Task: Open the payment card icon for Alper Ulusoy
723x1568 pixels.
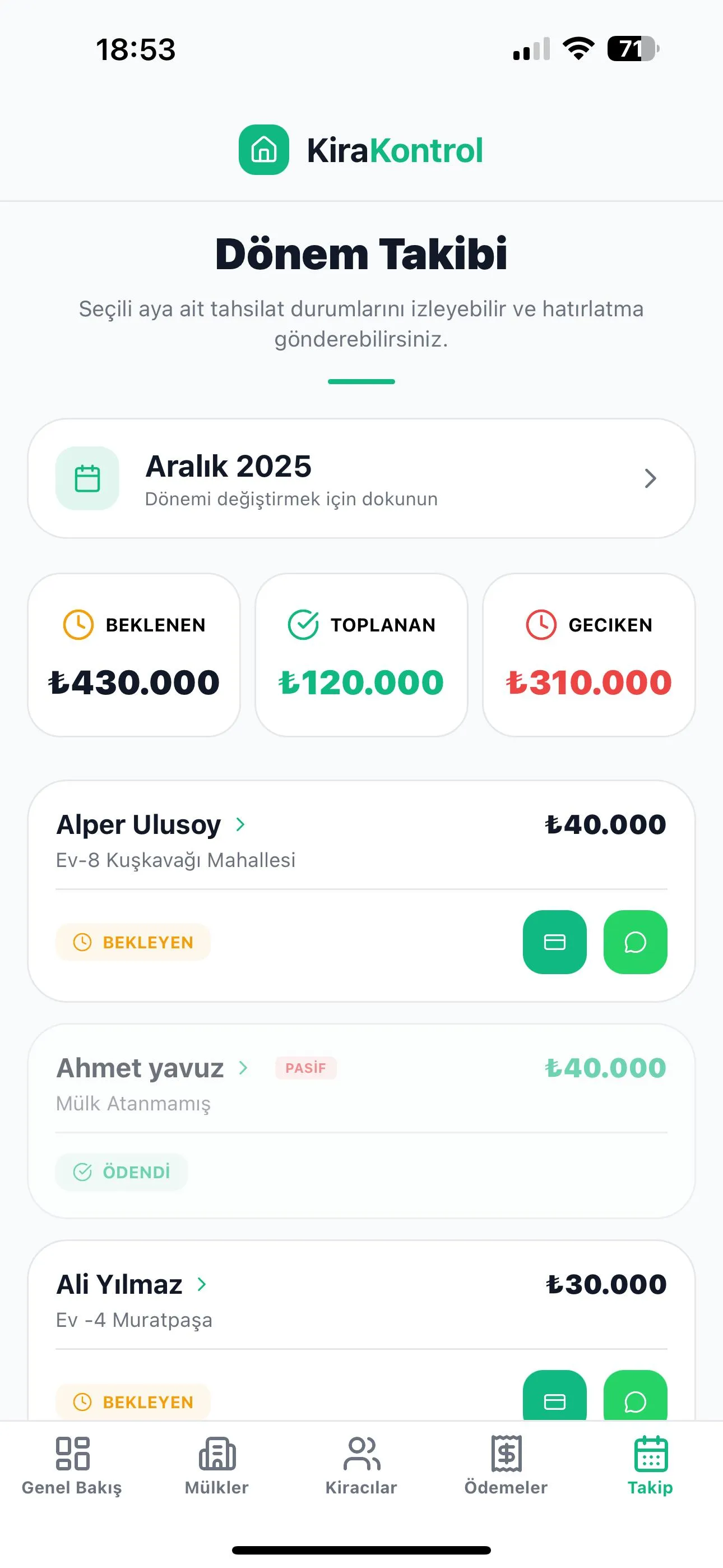Action: (x=554, y=942)
